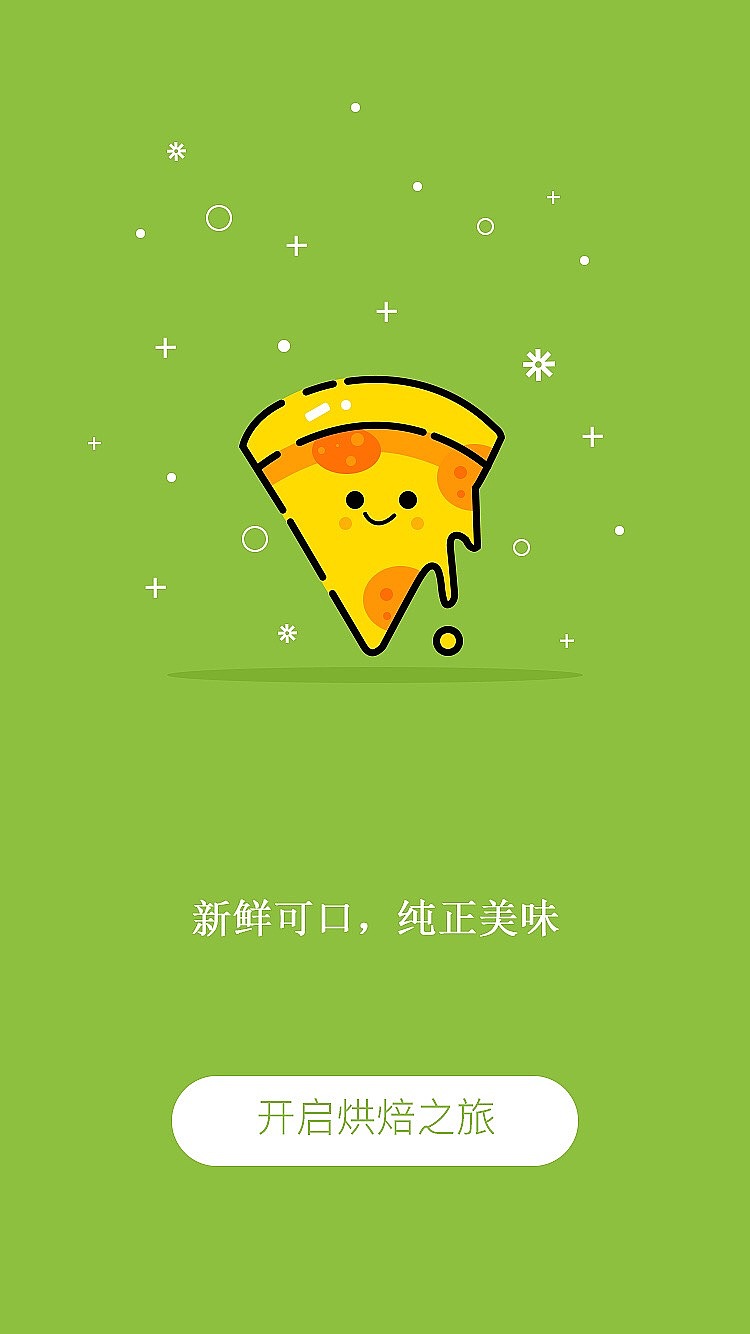Tap the small white dot near top center
Viewport: 750px width, 1334px height.
pos(357,108)
